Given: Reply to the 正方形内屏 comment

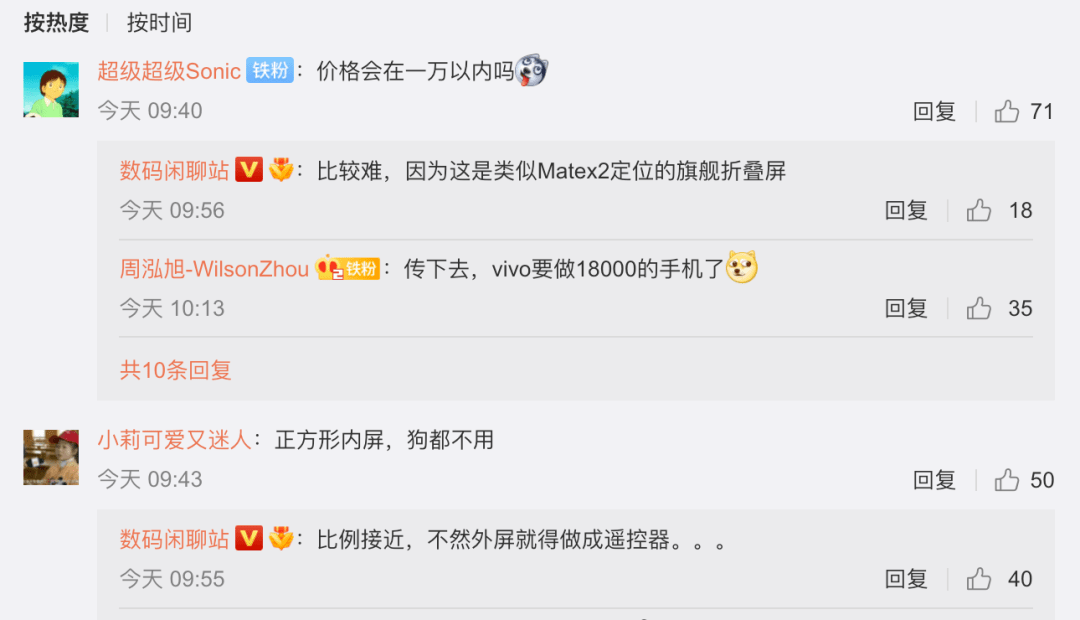Looking at the screenshot, I should click(x=934, y=481).
